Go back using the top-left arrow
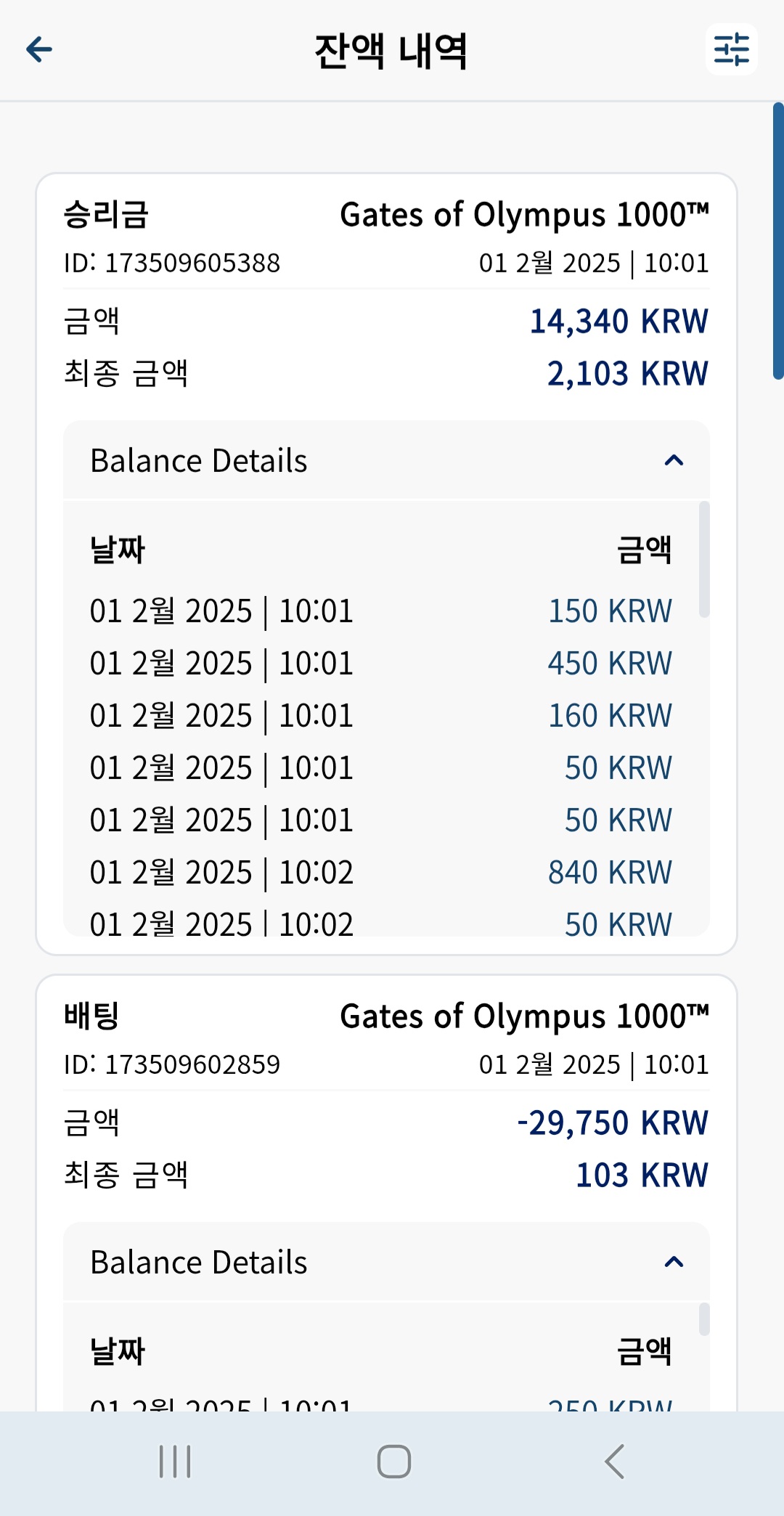This screenshot has height=1516, width=784. click(x=39, y=49)
